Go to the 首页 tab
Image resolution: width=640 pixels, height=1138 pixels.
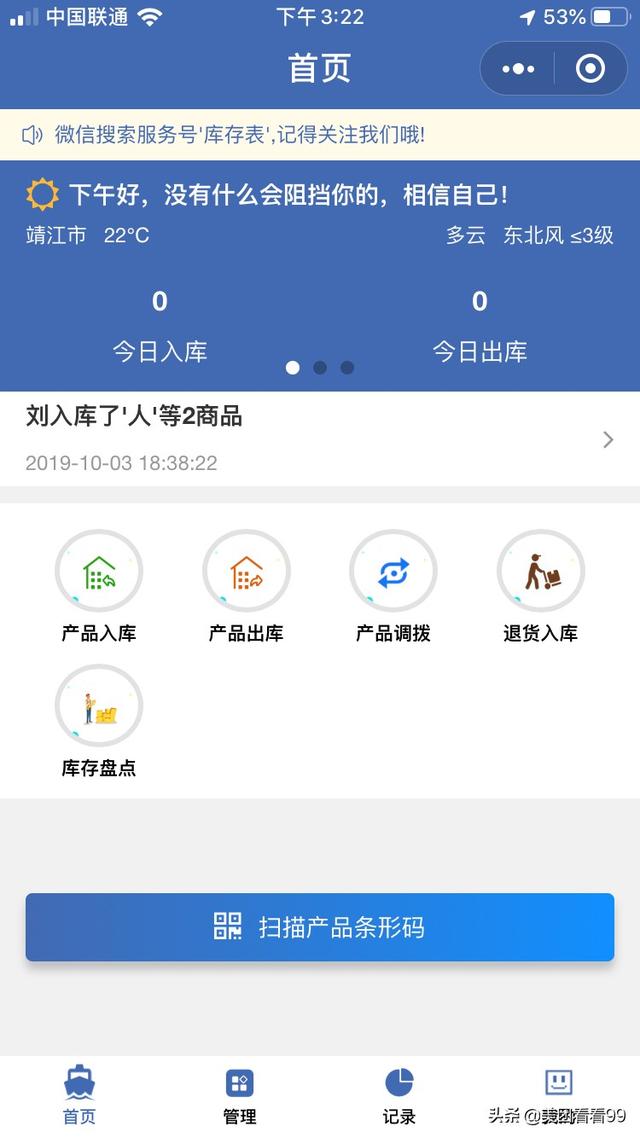point(80,1095)
